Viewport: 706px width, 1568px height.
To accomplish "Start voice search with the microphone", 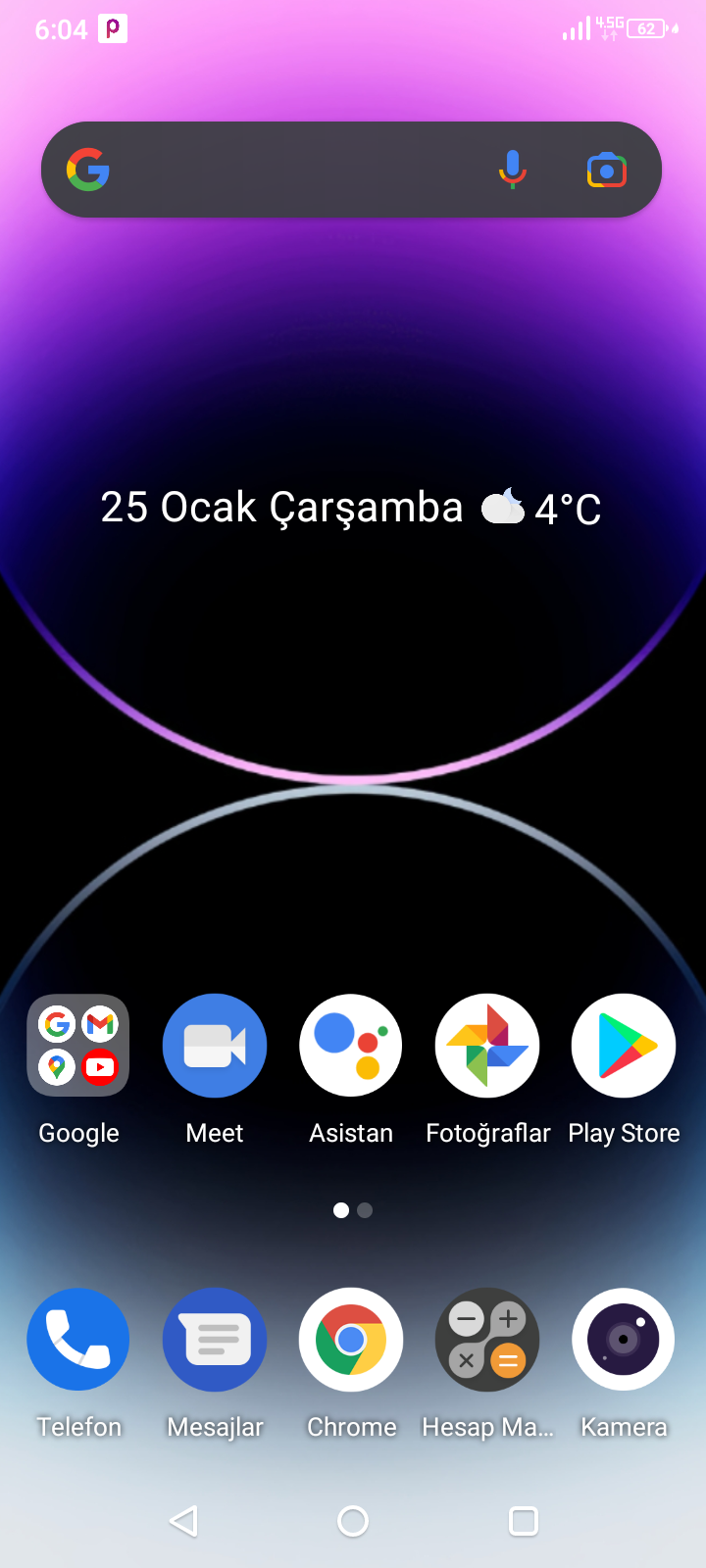I will point(512,171).
